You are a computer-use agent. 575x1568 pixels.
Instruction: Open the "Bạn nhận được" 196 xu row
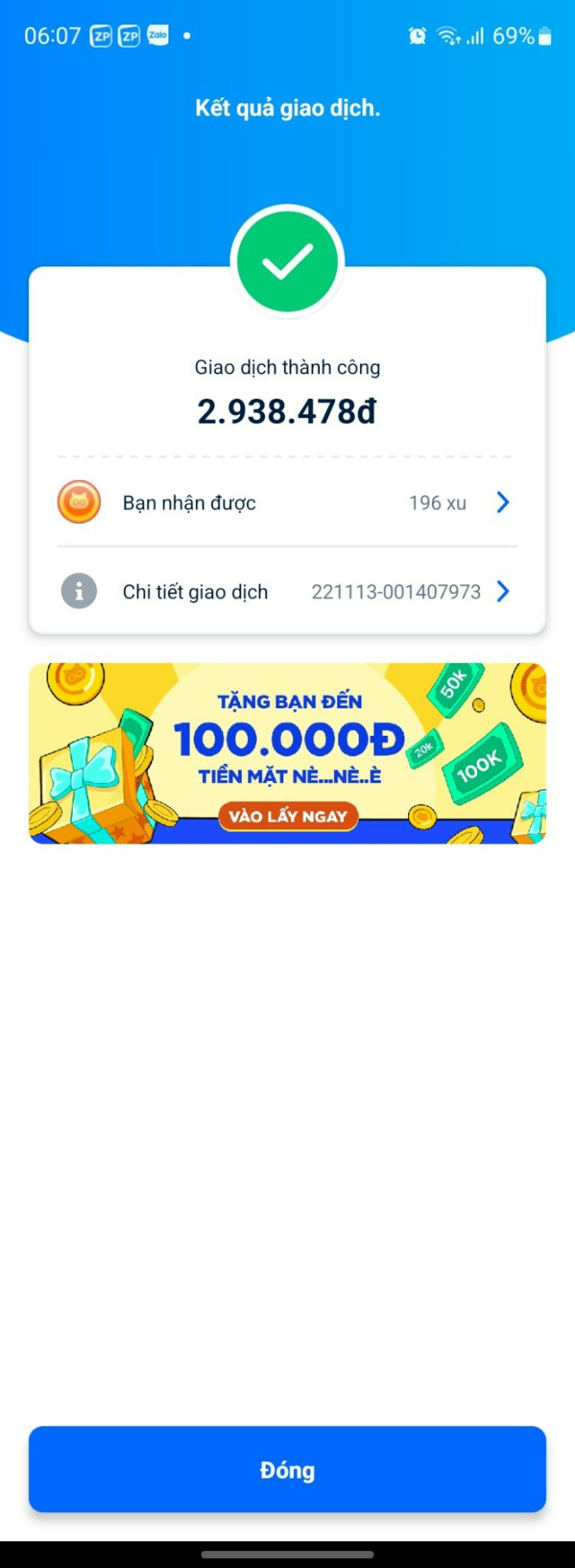287,503
